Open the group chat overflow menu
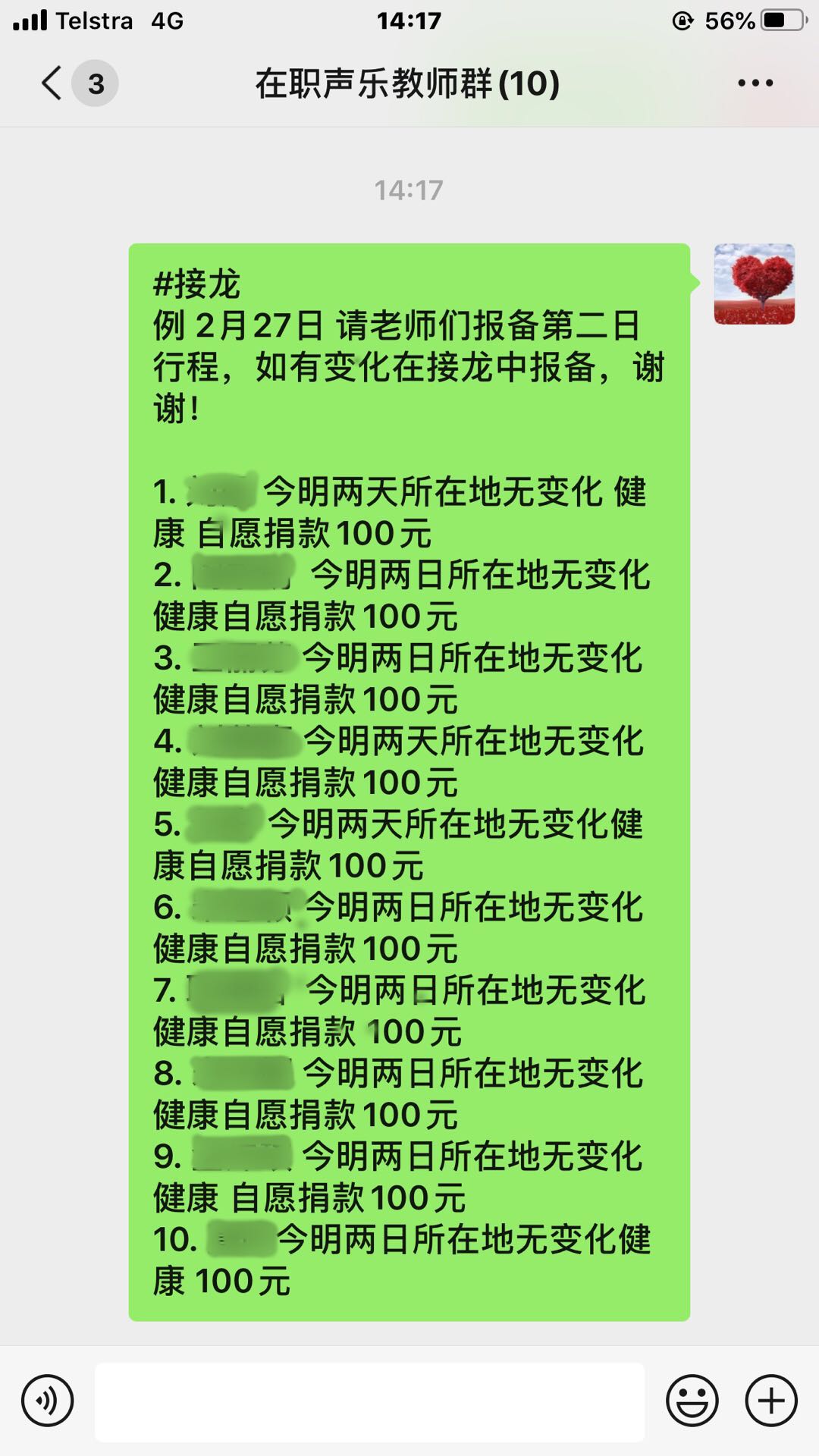This screenshot has height=1456, width=819. 755,83
